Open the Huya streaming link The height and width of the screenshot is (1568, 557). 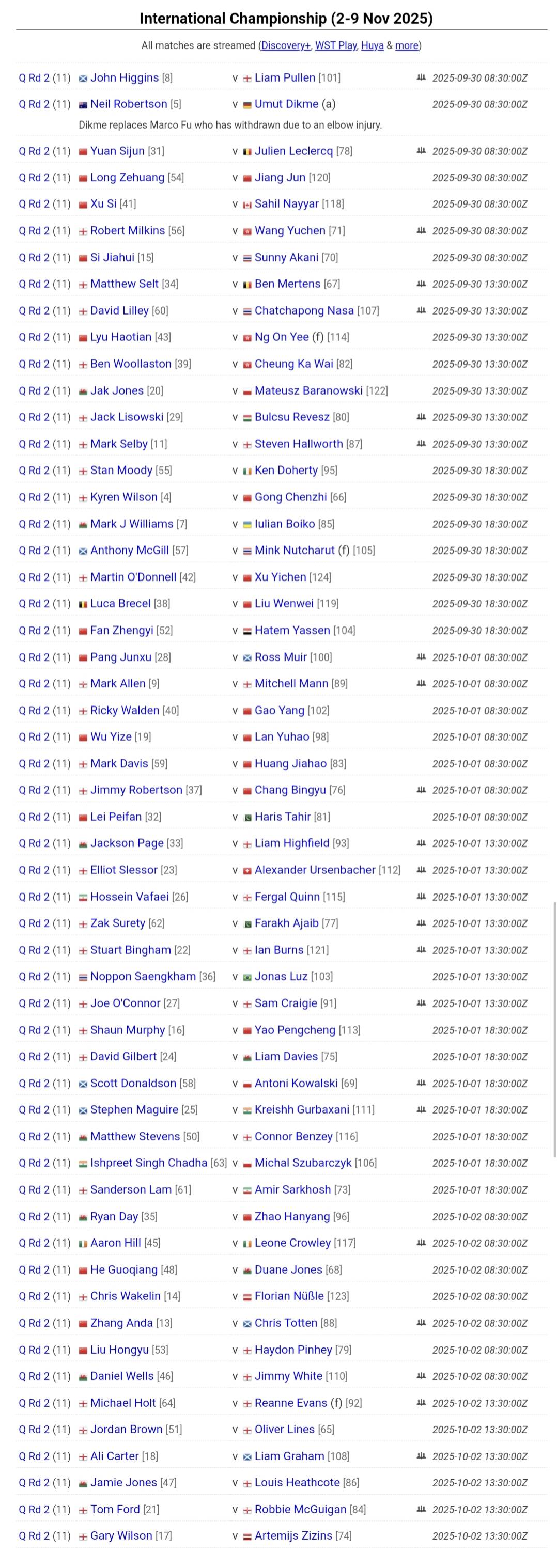[x=372, y=45]
